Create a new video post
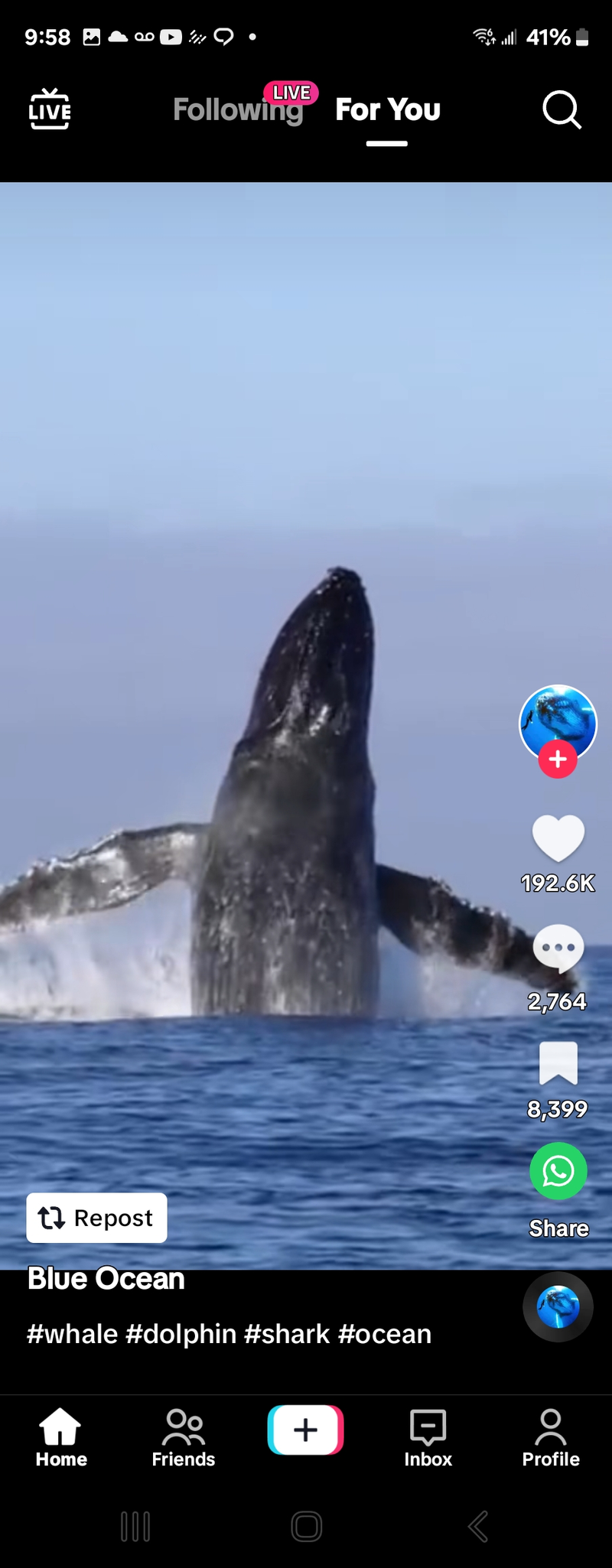This screenshot has width=612, height=1568. pyautogui.click(x=305, y=1430)
